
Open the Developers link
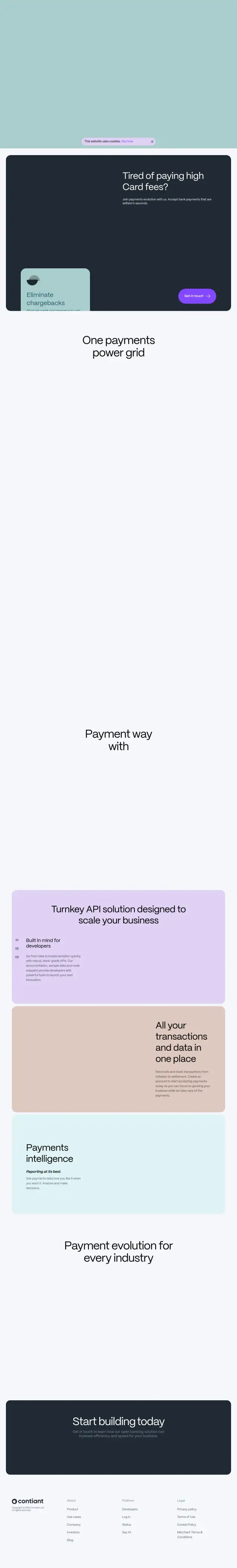130,1509
